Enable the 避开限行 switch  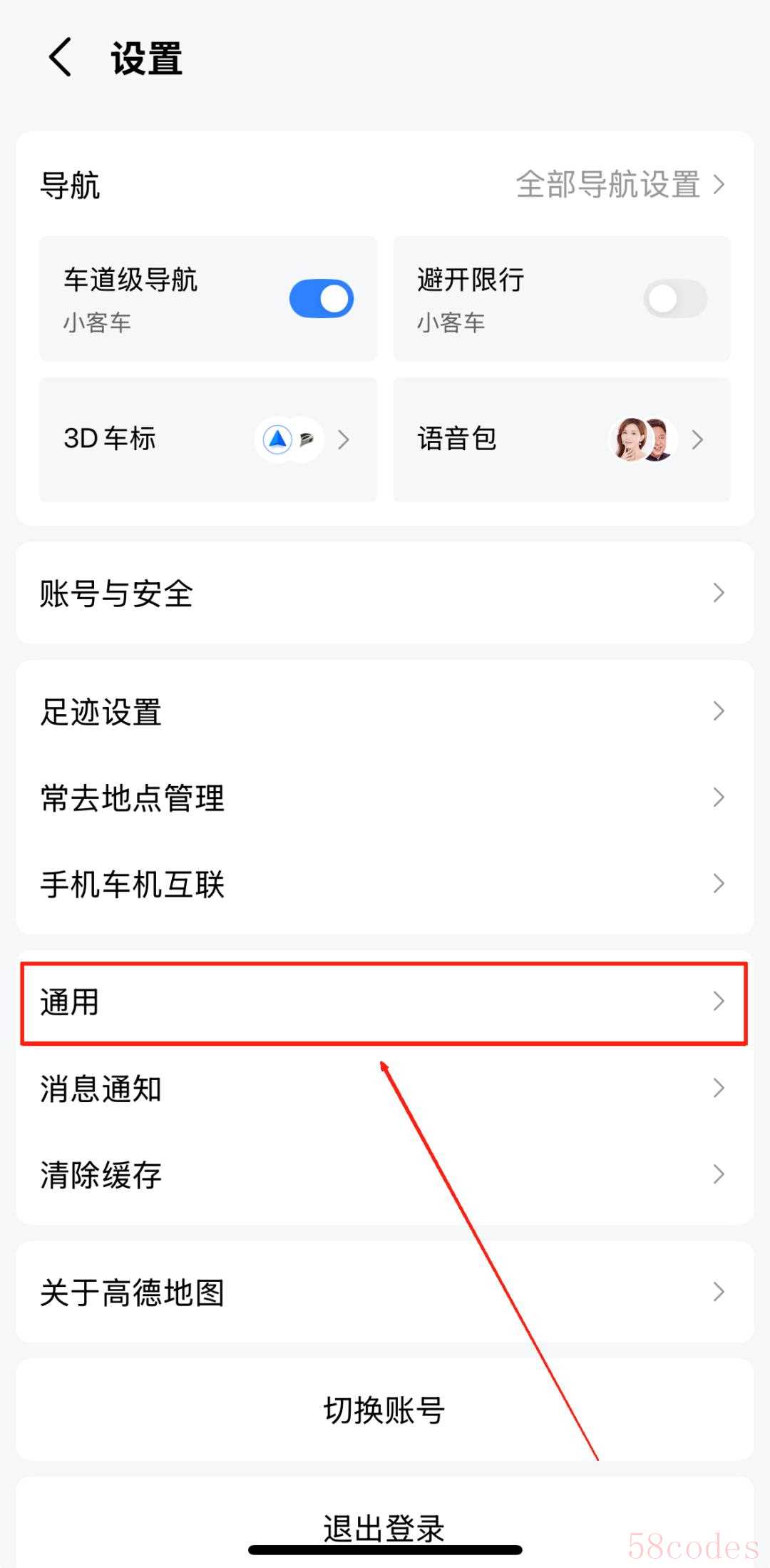pos(674,299)
